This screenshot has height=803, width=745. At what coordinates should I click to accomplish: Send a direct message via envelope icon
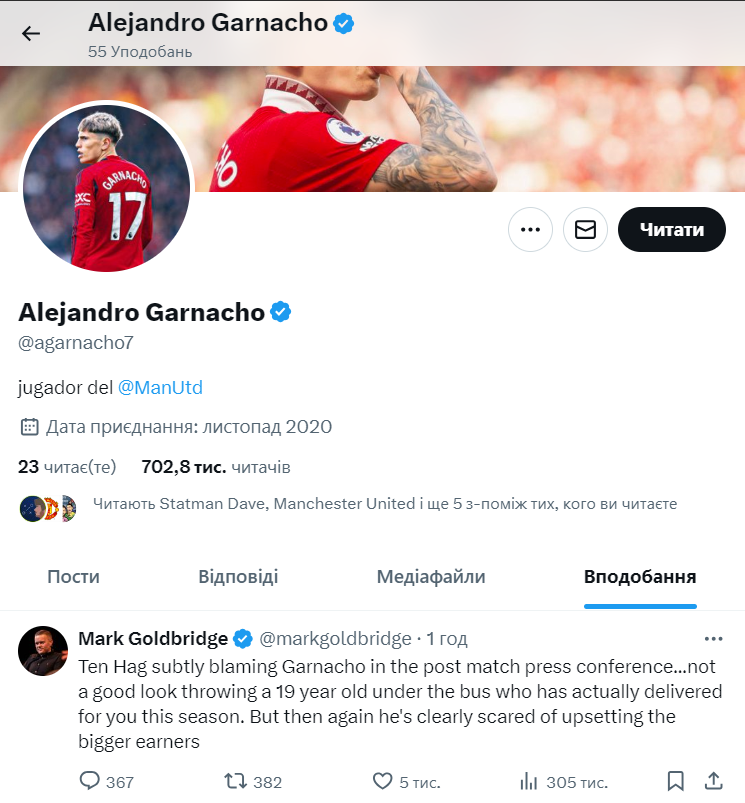pos(585,230)
